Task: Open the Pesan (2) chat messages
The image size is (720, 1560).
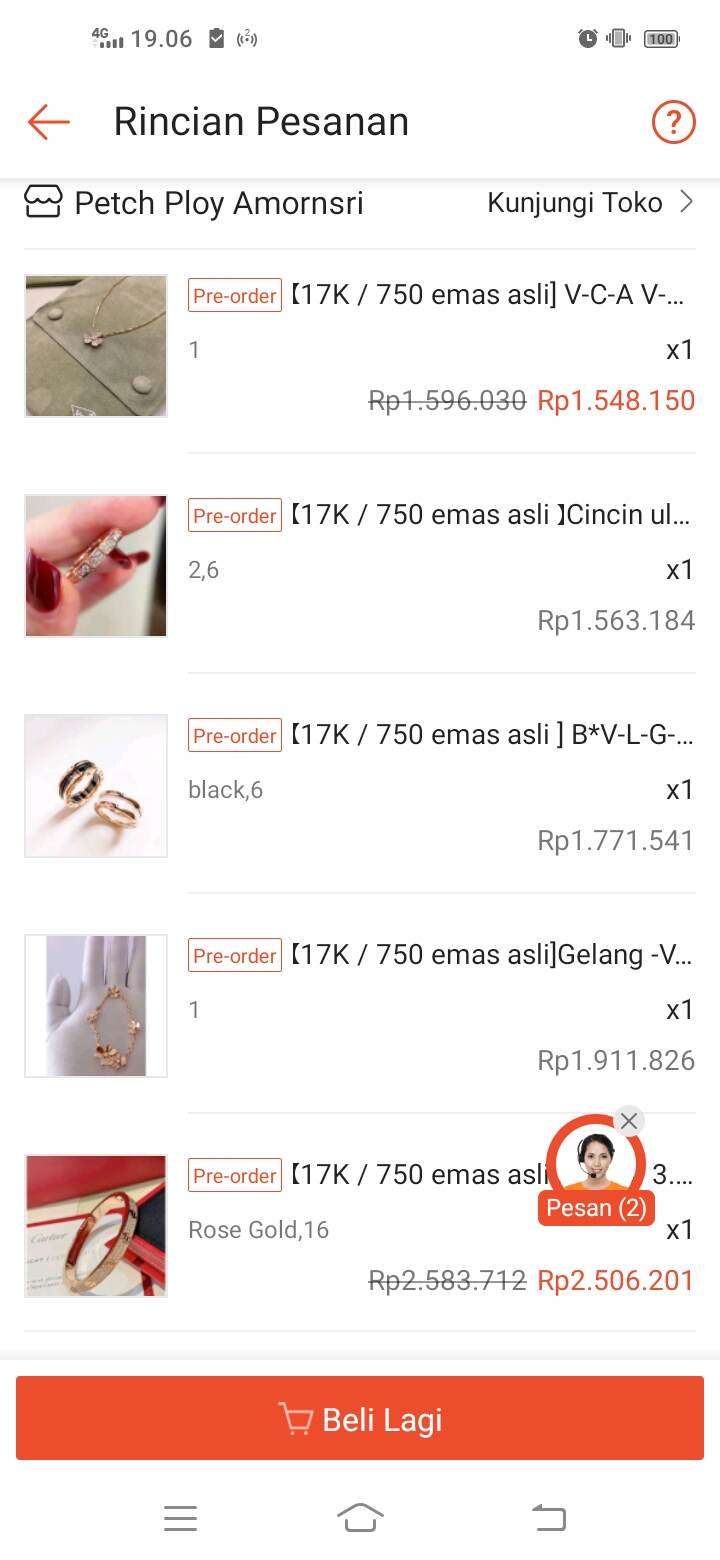Action: point(595,1207)
